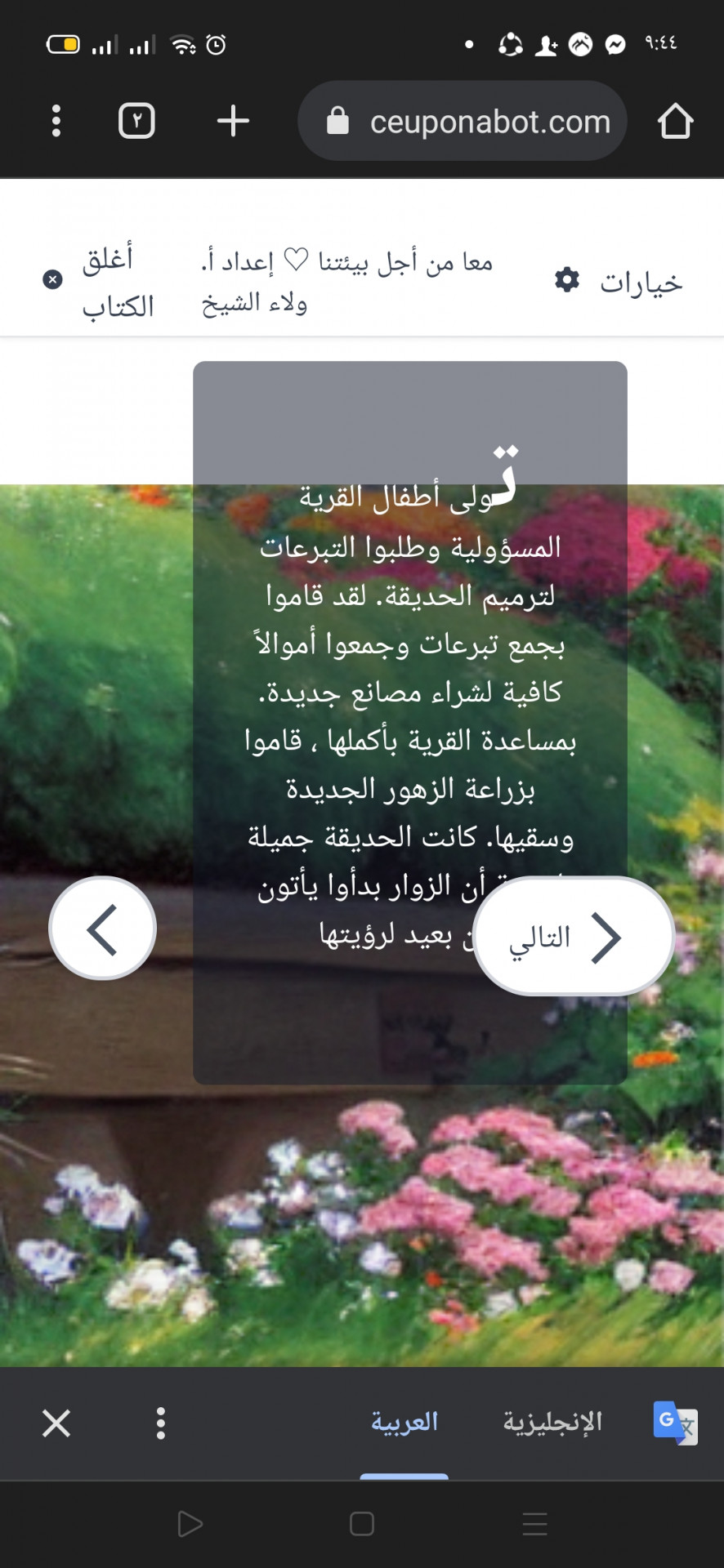Switch translation to العربية

coord(404,1423)
